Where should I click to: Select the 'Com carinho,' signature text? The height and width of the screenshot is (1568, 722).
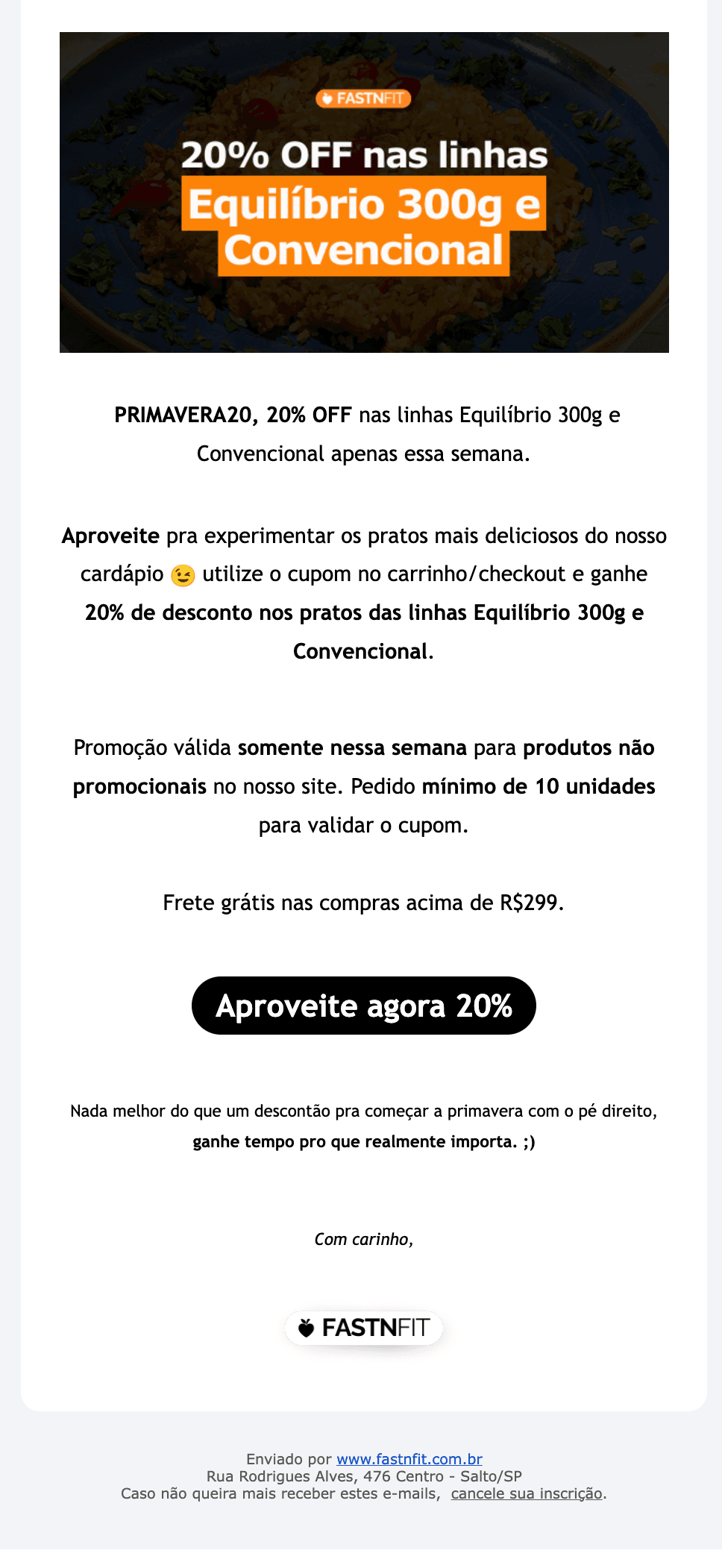pos(363,1240)
